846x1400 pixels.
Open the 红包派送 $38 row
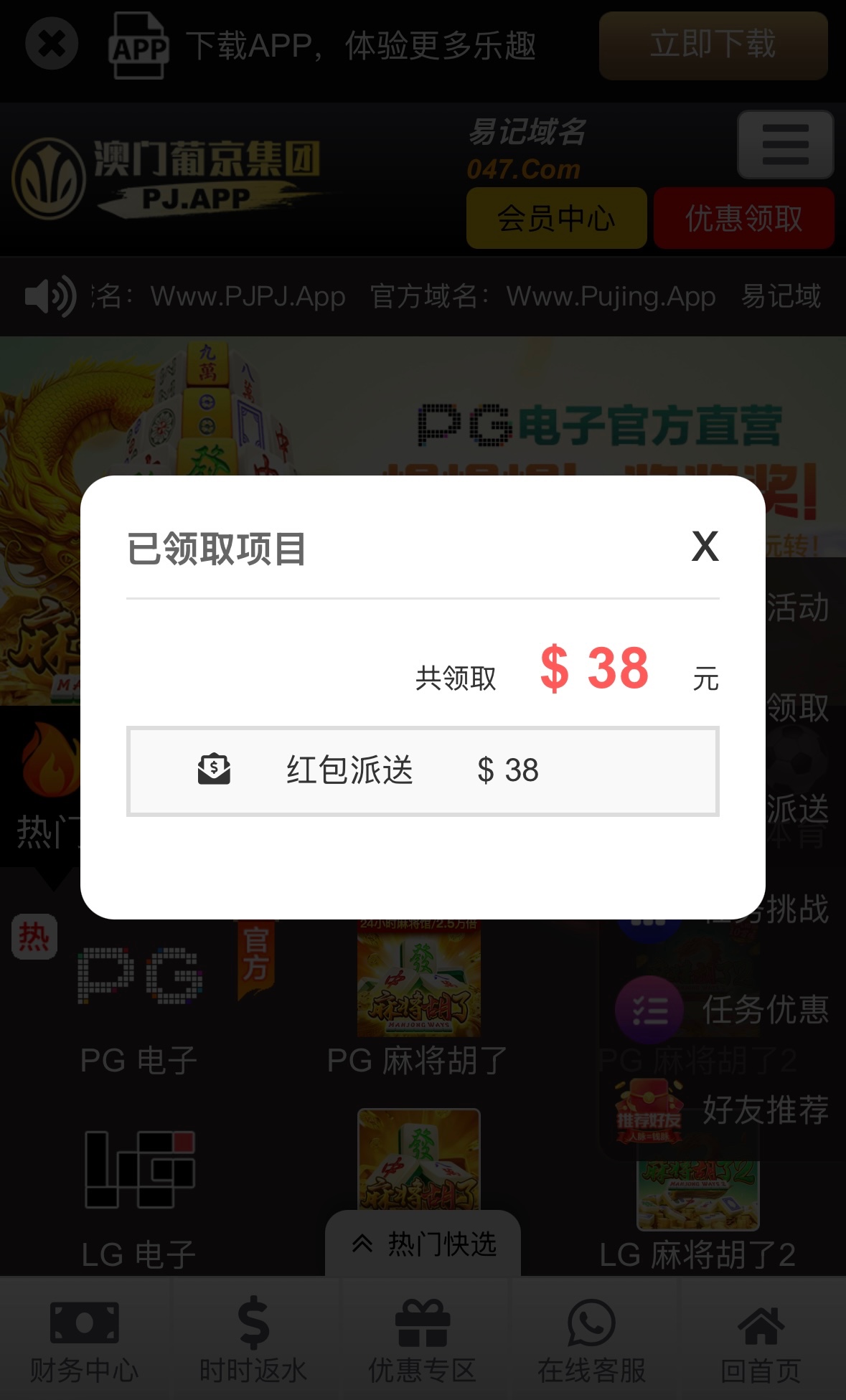pyautogui.click(x=423, y=771)
